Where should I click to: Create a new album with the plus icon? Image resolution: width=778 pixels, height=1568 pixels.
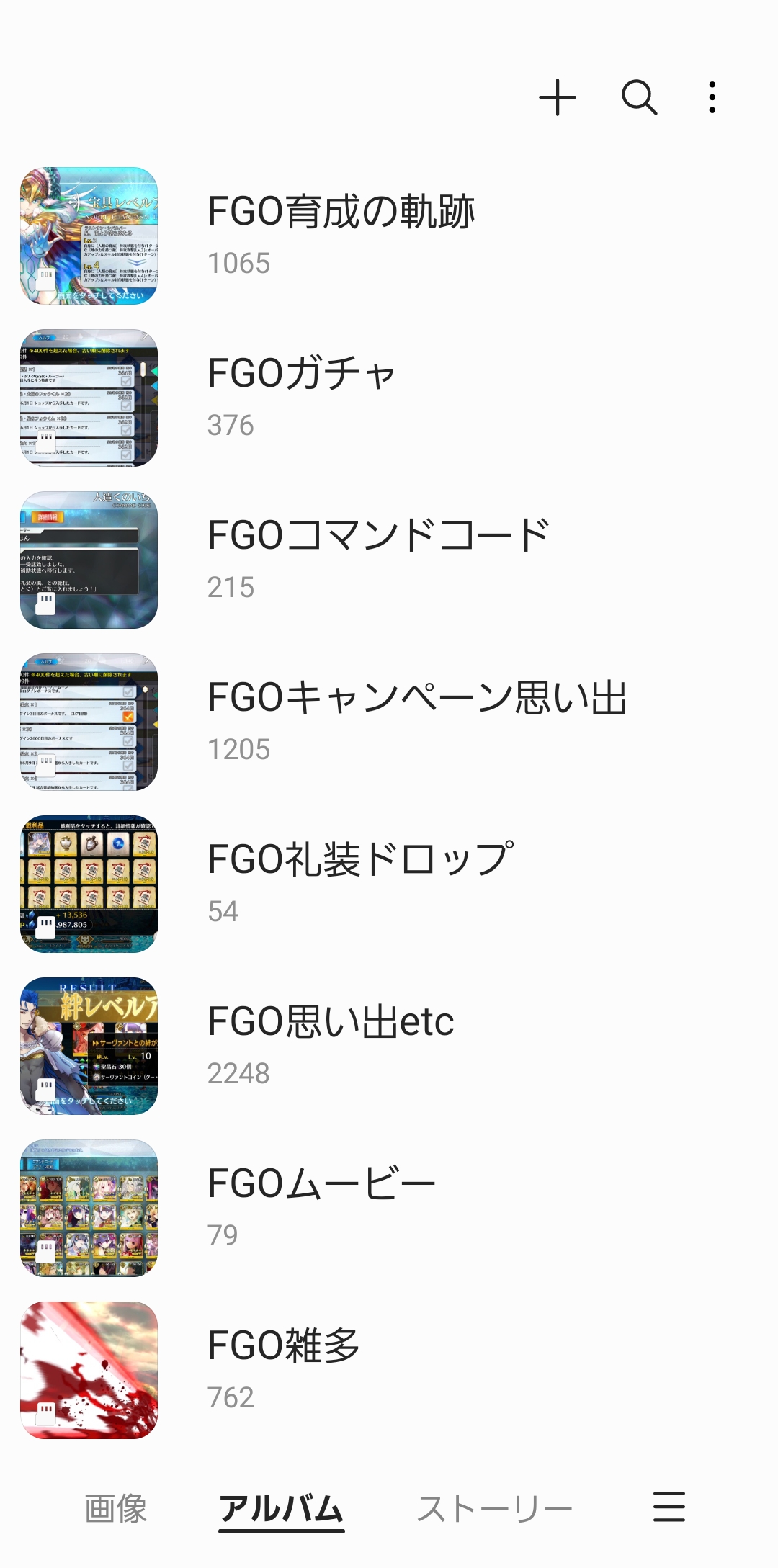558,97
